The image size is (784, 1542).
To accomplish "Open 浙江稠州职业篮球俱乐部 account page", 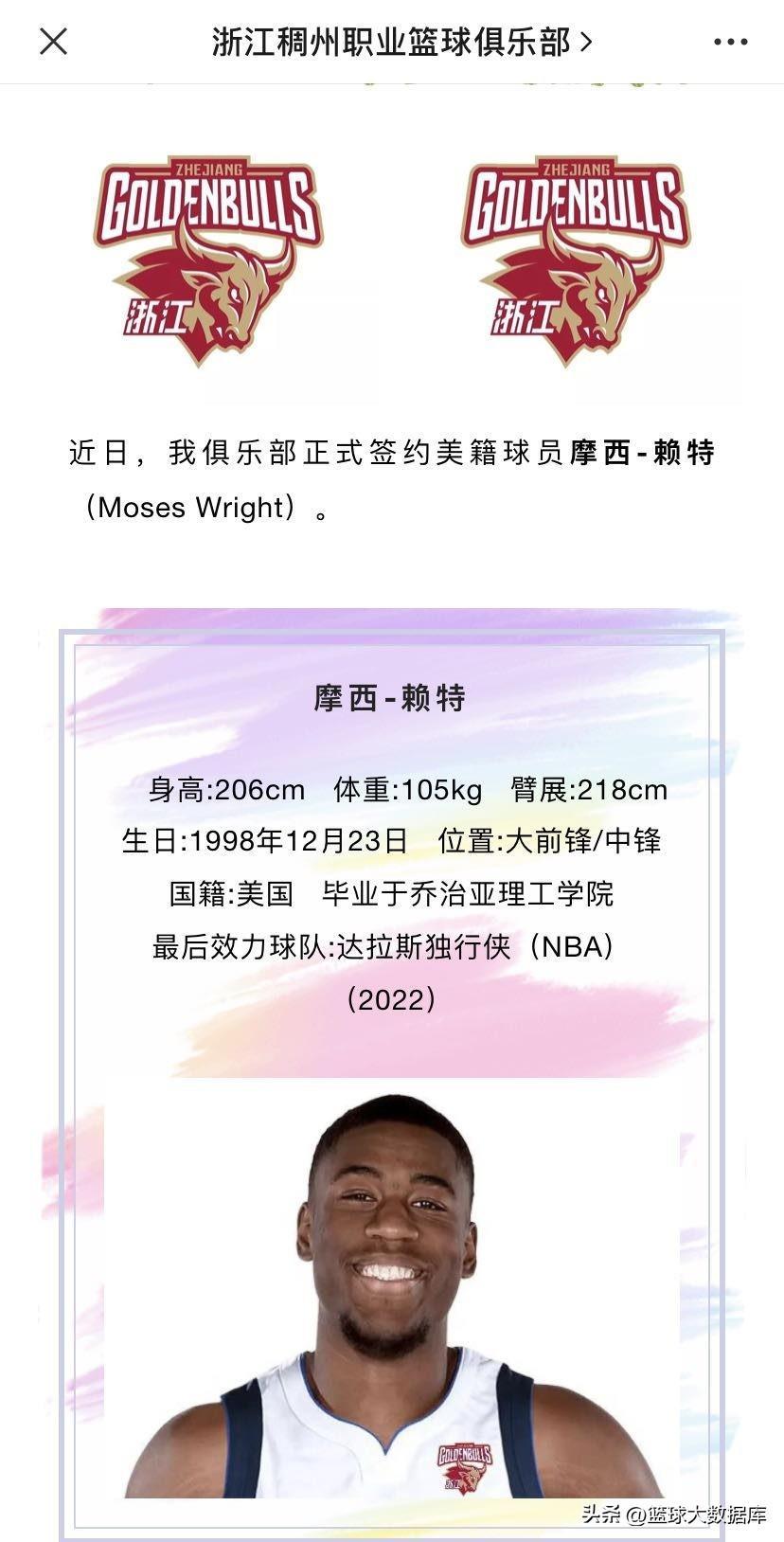I will coord(401,42).
